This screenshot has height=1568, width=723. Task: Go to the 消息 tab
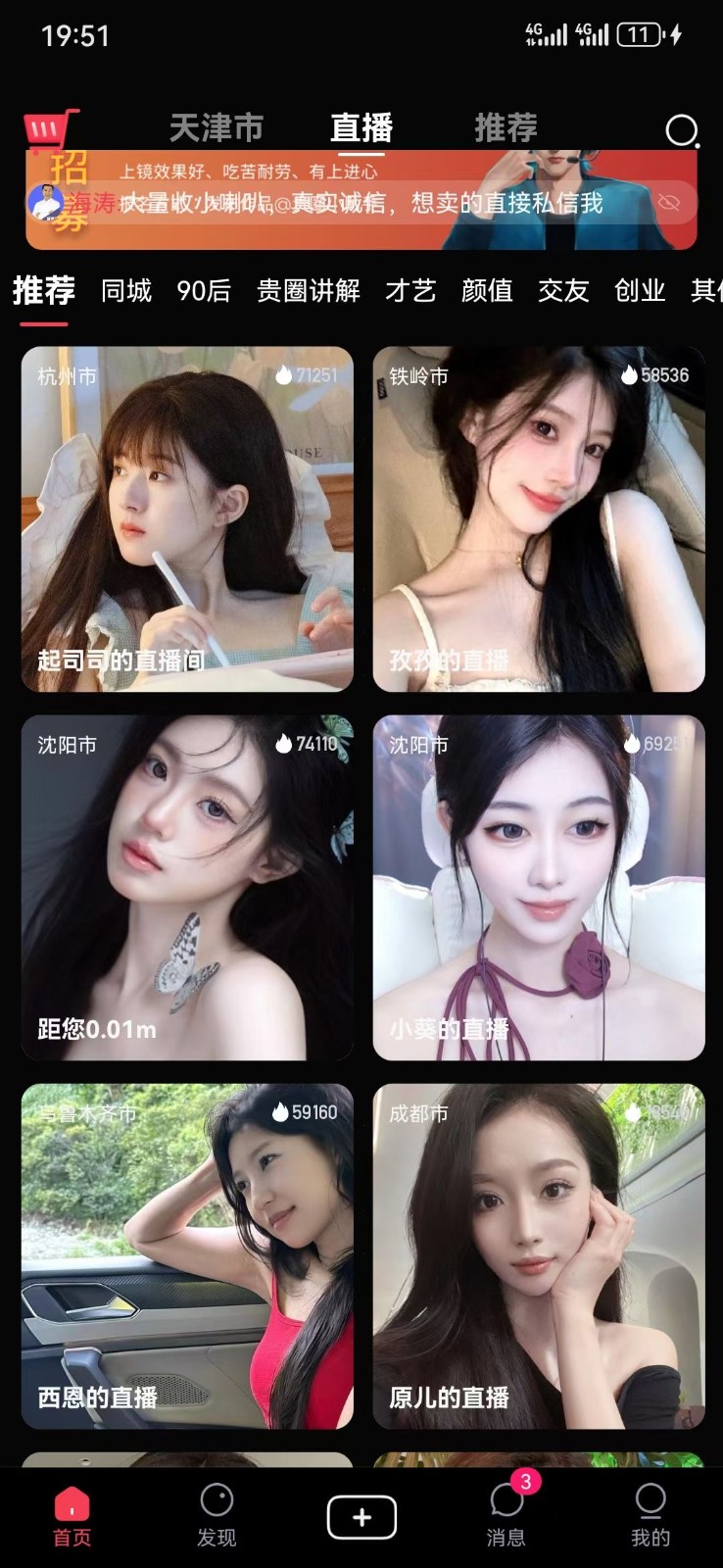pyautogui.click(x=506, y=1514)
